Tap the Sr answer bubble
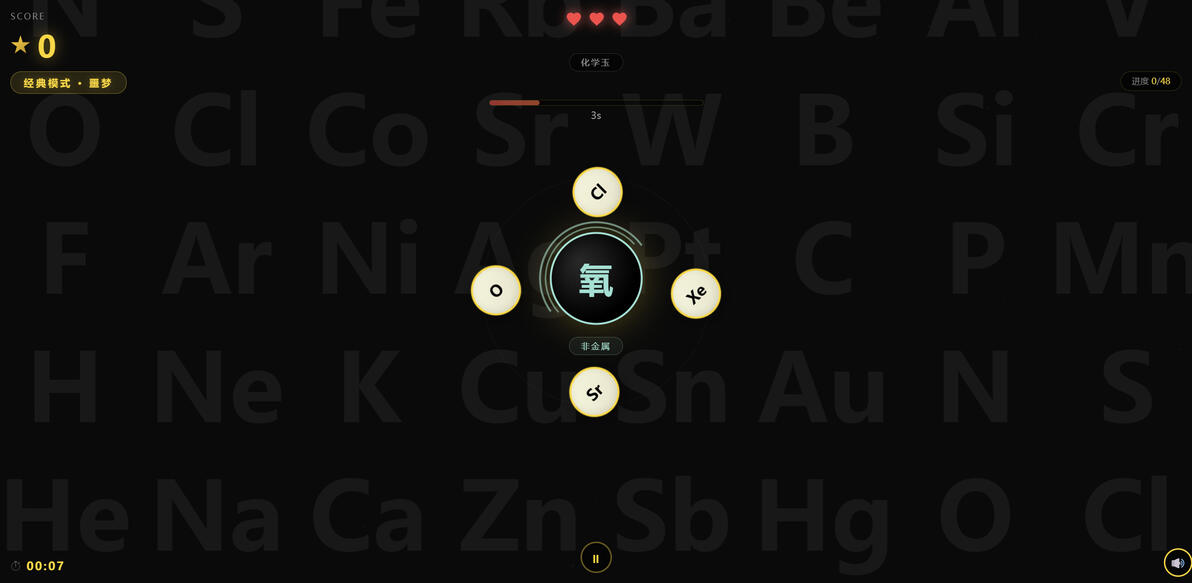1192x583 pixels. tap(594, 392)
